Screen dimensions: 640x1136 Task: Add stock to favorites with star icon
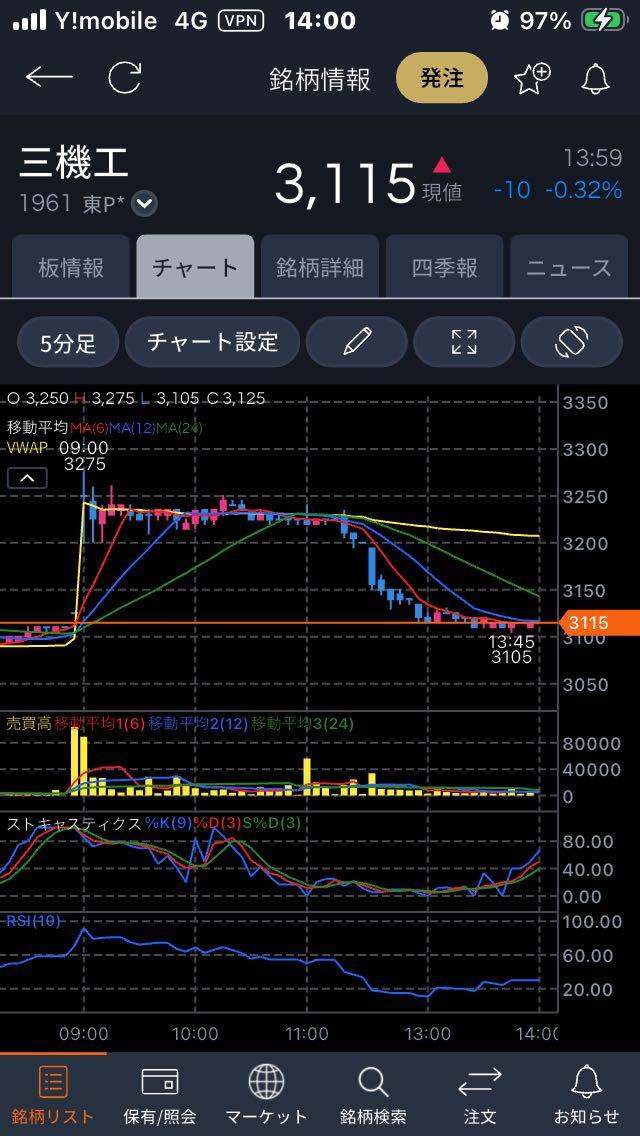pos(532,78)
